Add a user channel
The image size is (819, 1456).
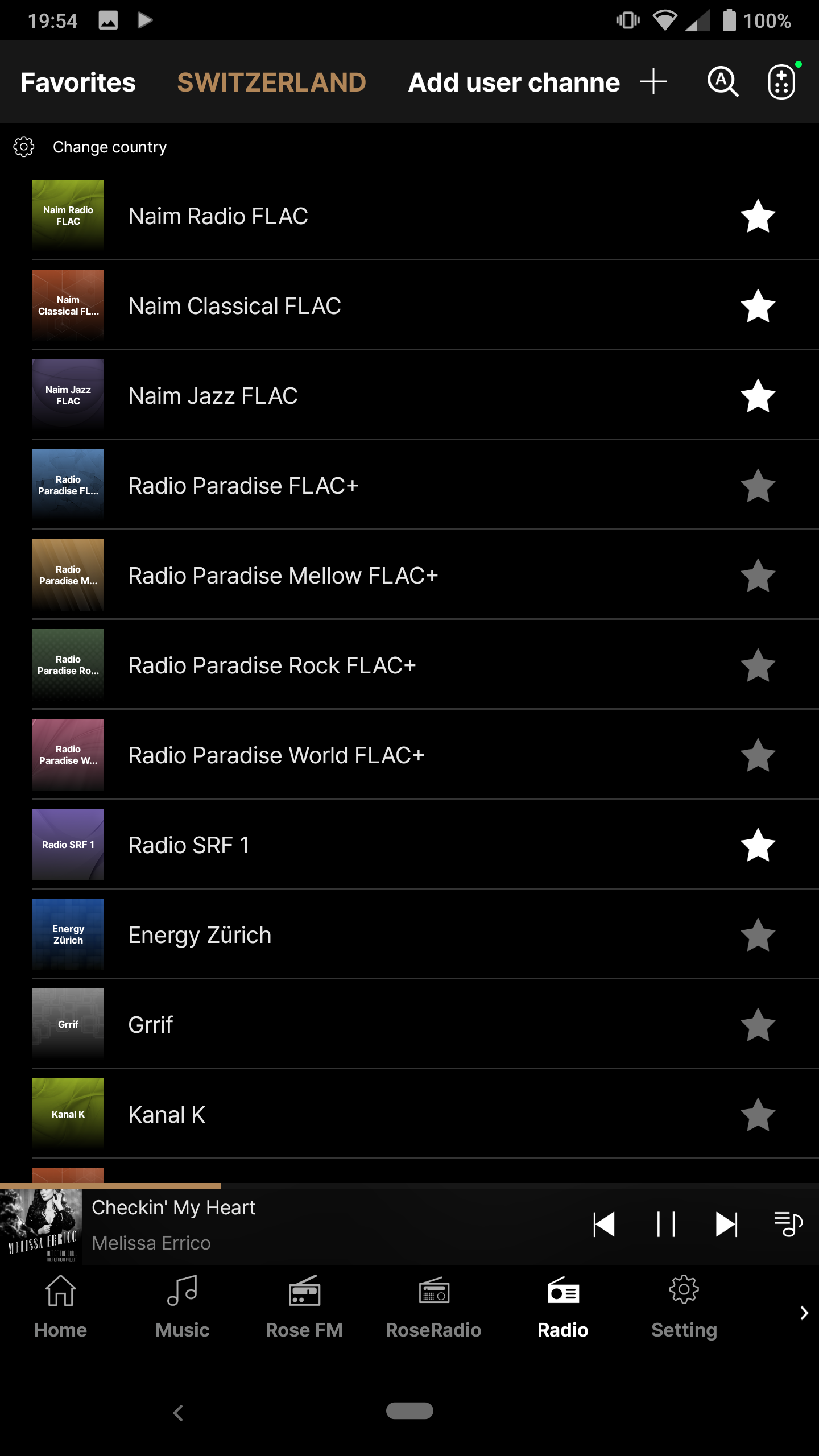coord(653,82)
